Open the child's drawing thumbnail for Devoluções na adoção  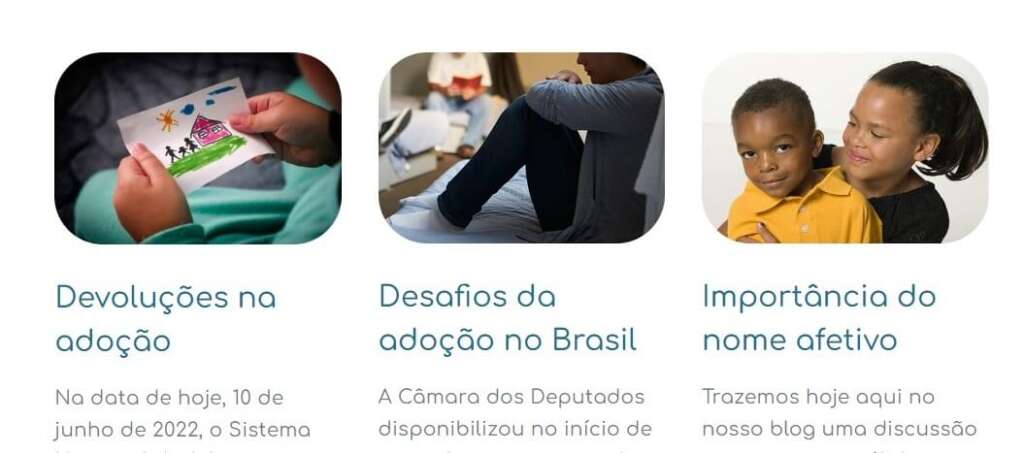pos(197,148)
